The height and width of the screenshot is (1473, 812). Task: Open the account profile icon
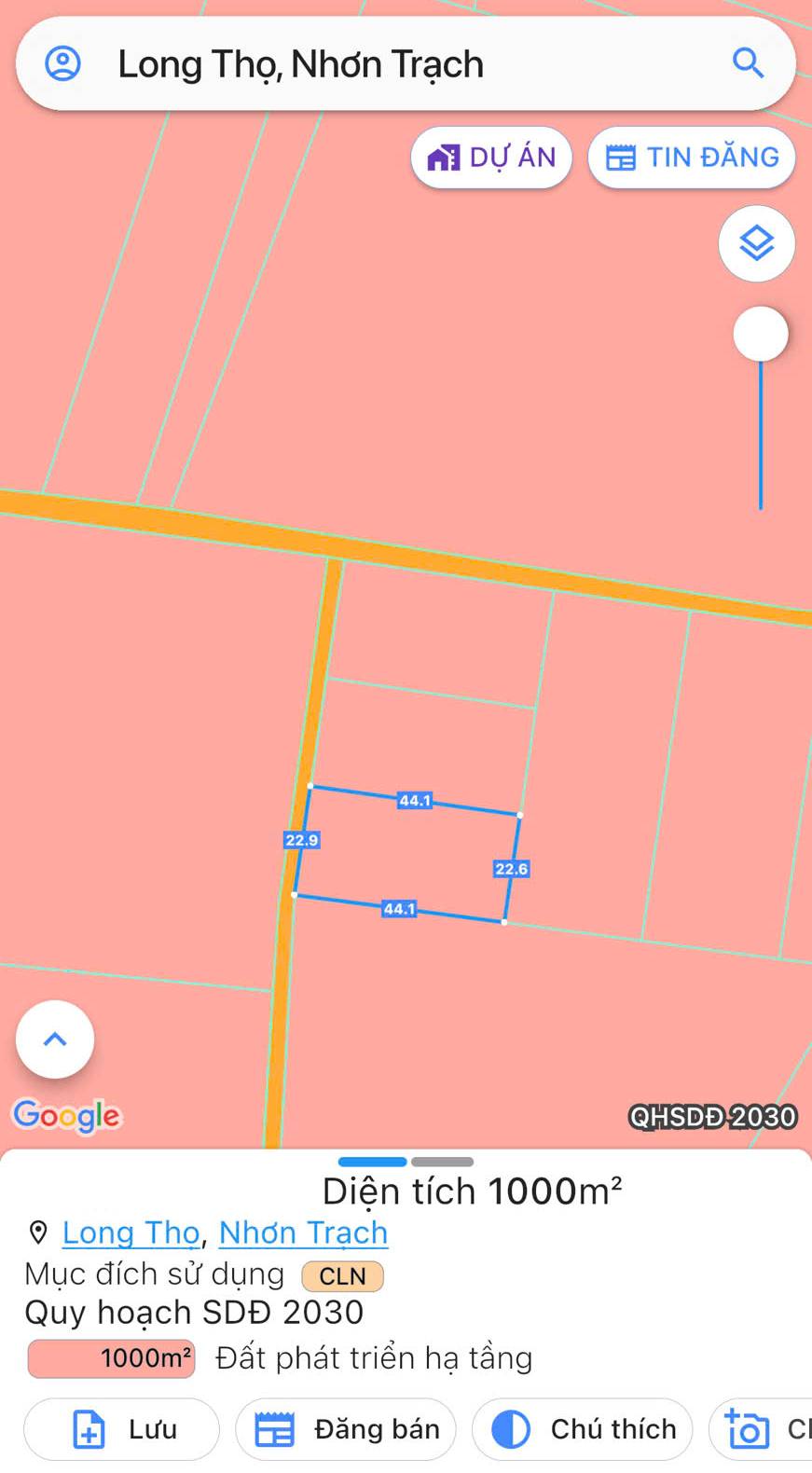63,63
